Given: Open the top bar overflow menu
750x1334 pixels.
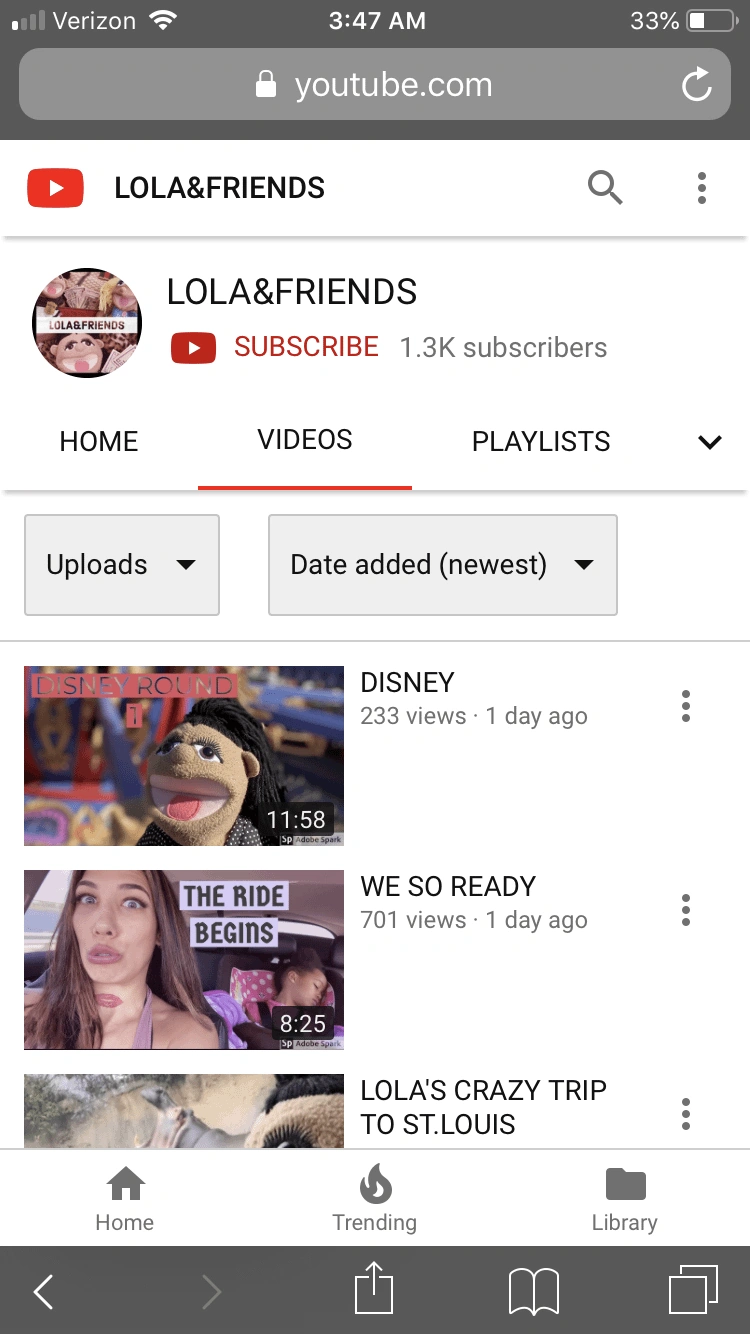Looking at the screenshot, I should (x=701, y=187).
